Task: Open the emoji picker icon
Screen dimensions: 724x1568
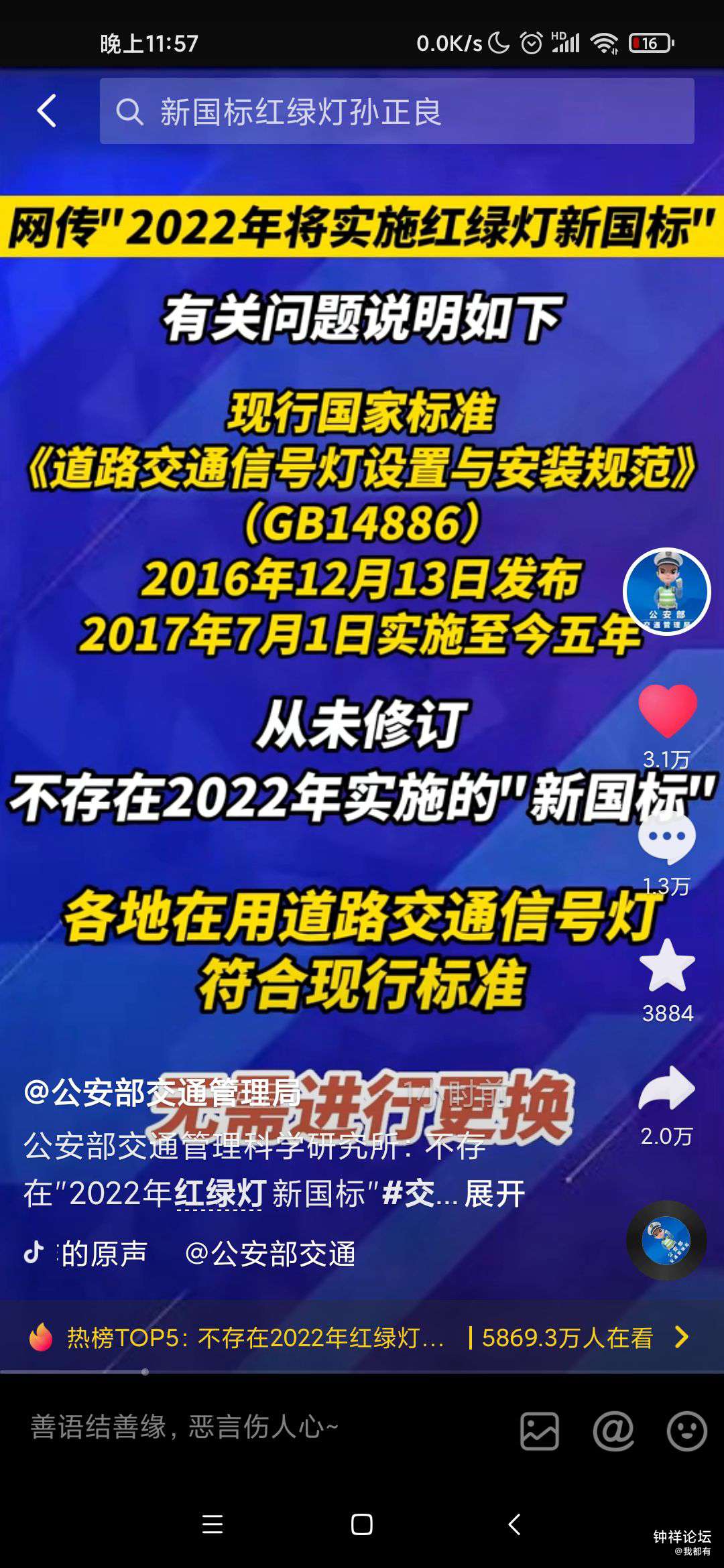Action: (x=686, y=1431)
